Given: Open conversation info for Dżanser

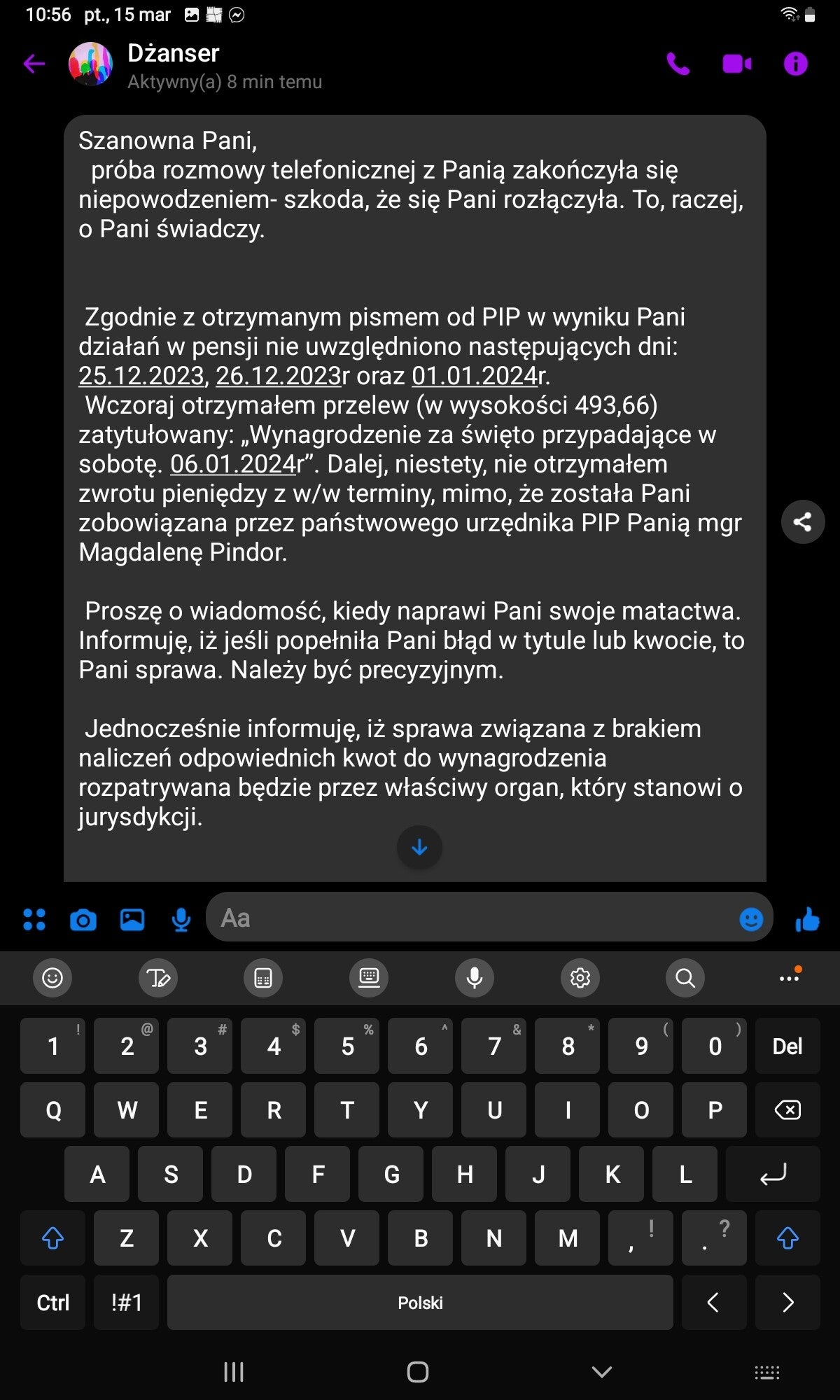Looking at the screenshot, I should point(795,64).
